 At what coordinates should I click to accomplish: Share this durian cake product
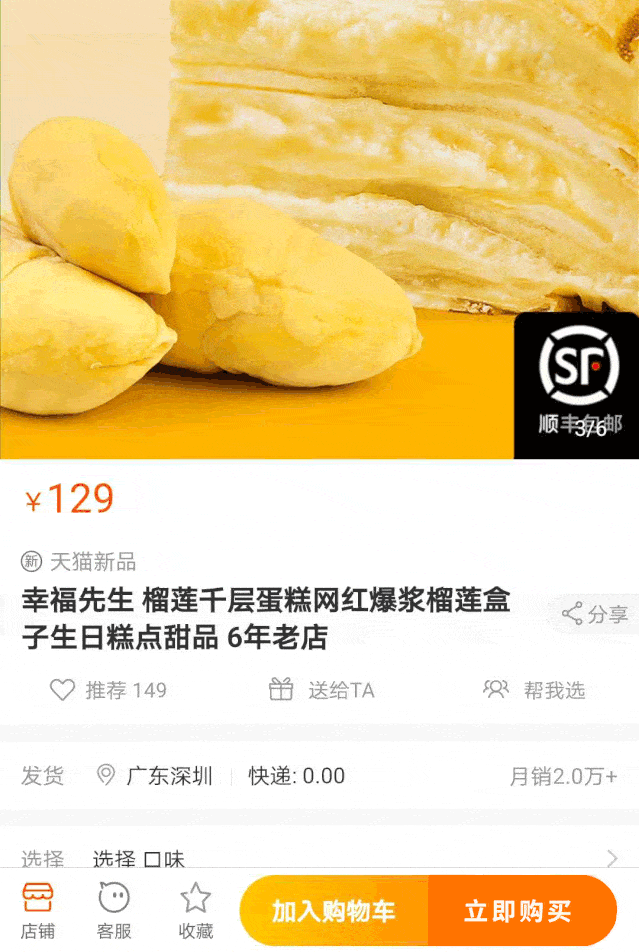(x=594, y=614)
